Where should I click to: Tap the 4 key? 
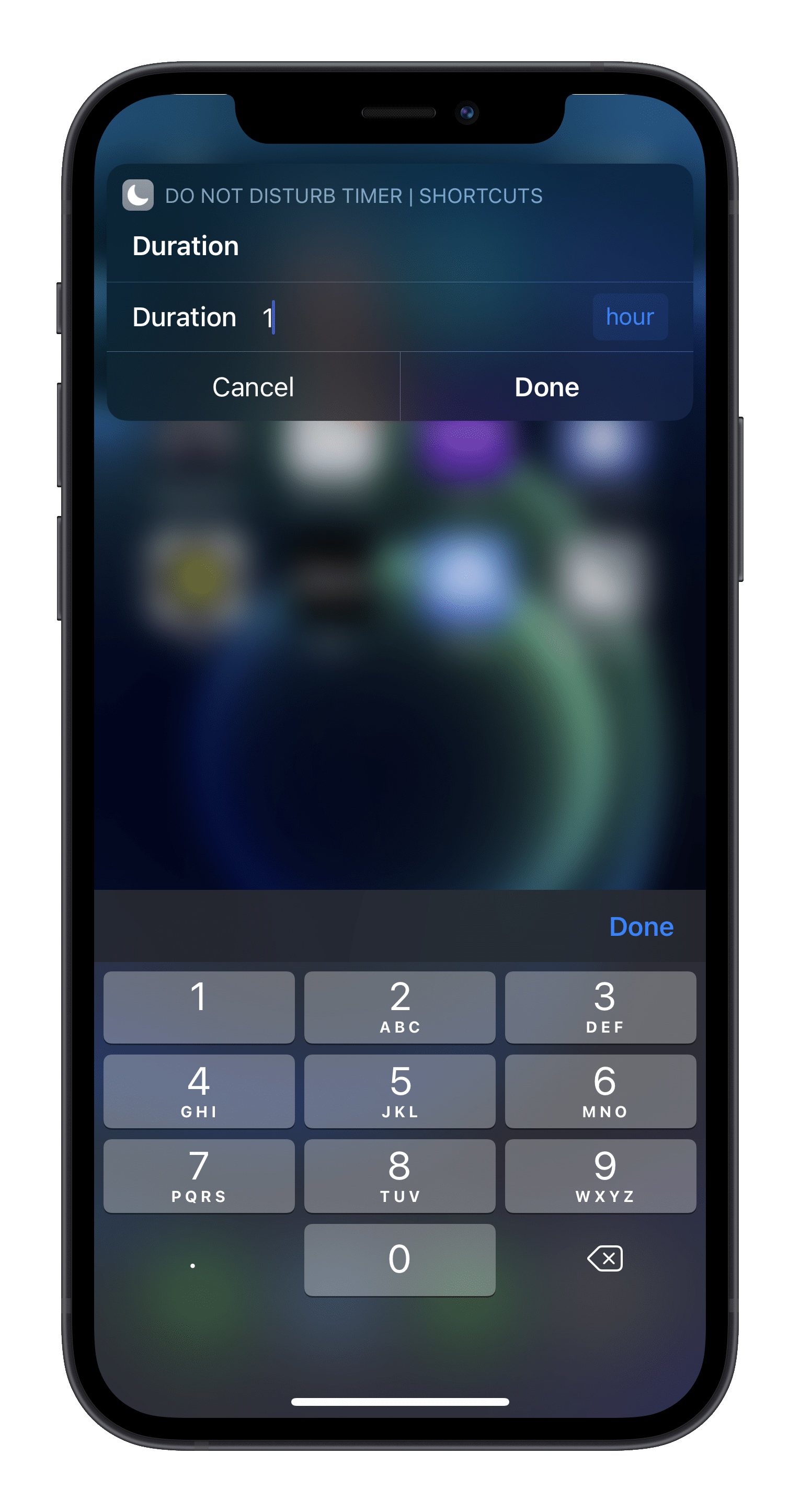(x=199, y=1091)
